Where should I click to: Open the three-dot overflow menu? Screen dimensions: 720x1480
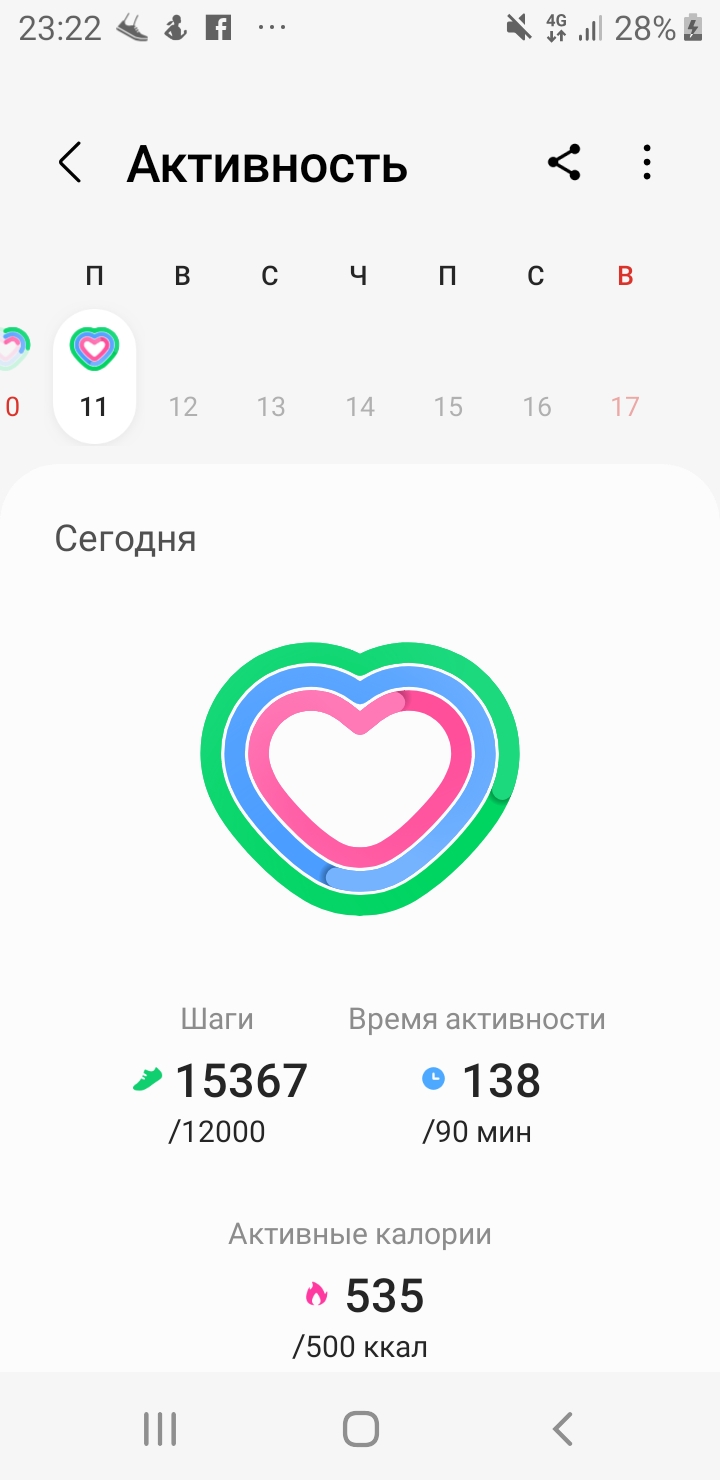(x=647, y=163)
